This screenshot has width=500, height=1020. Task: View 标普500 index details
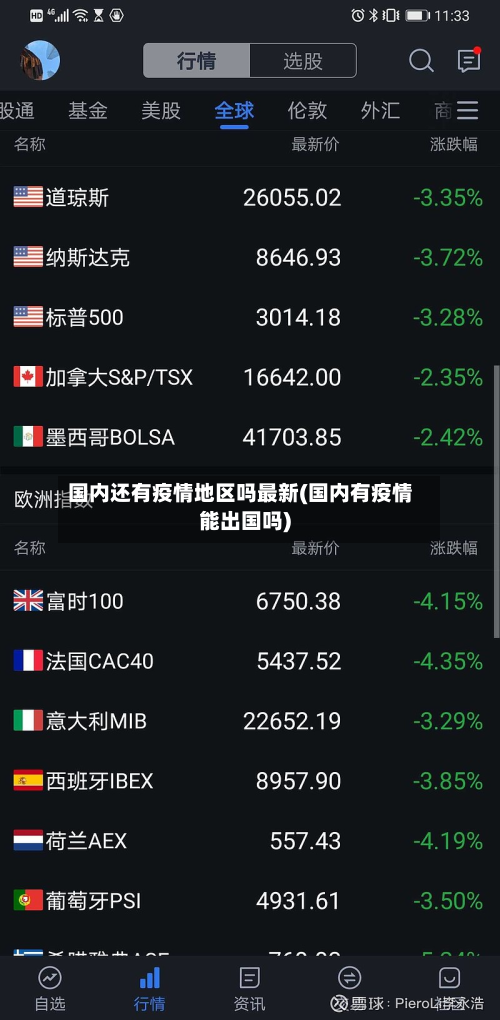[x=250, y=317]
